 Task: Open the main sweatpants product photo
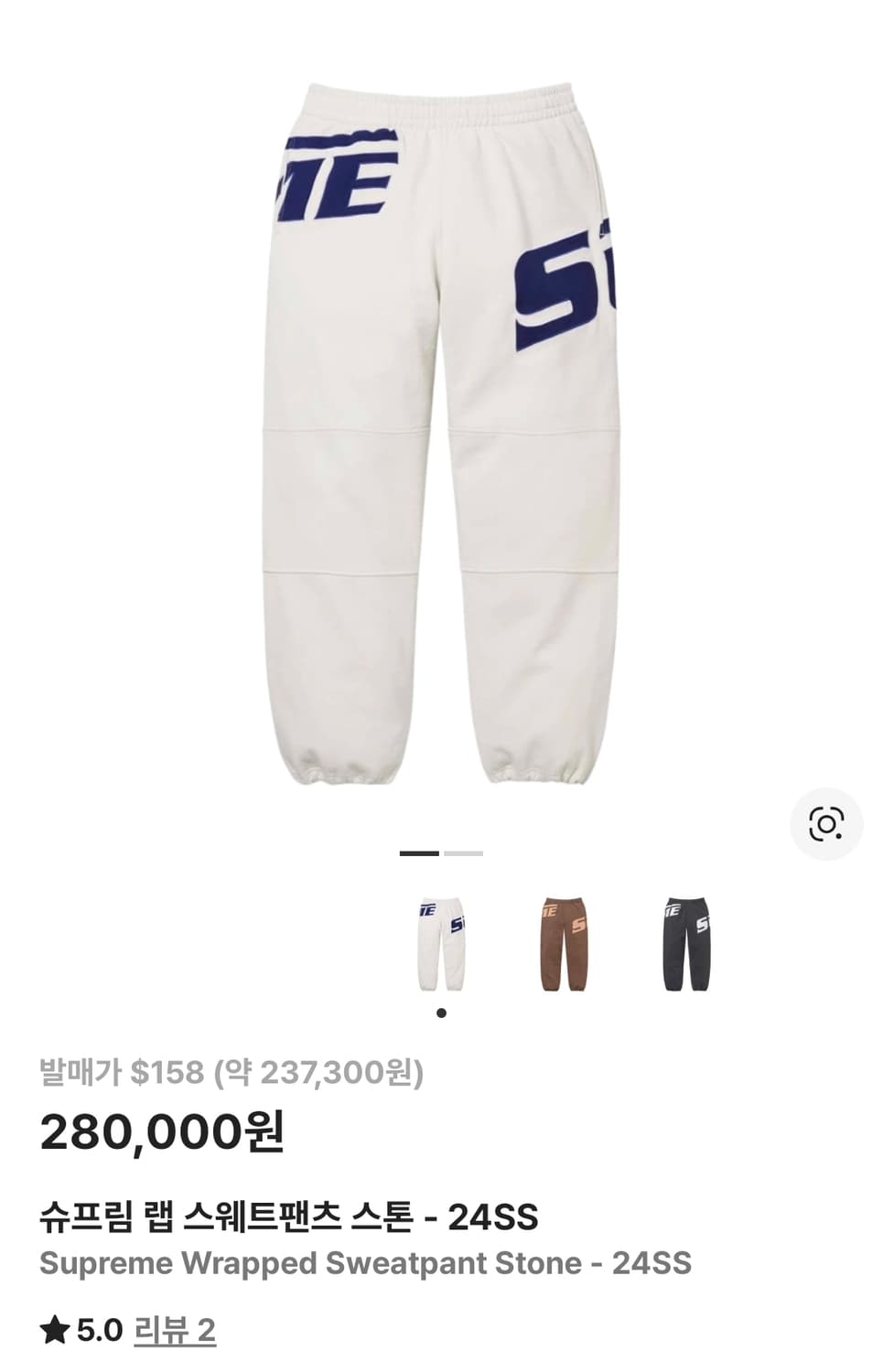pyautogui.click(x=441, y=430)
